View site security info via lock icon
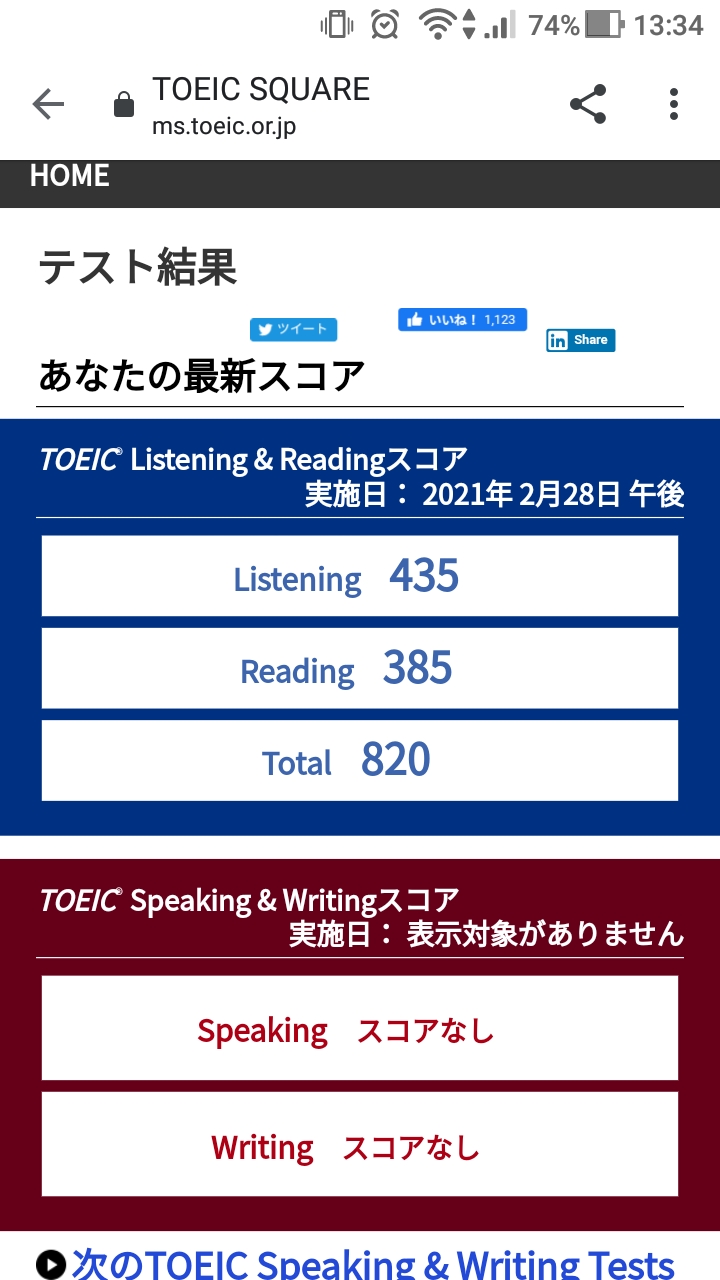 coord(124,105)
